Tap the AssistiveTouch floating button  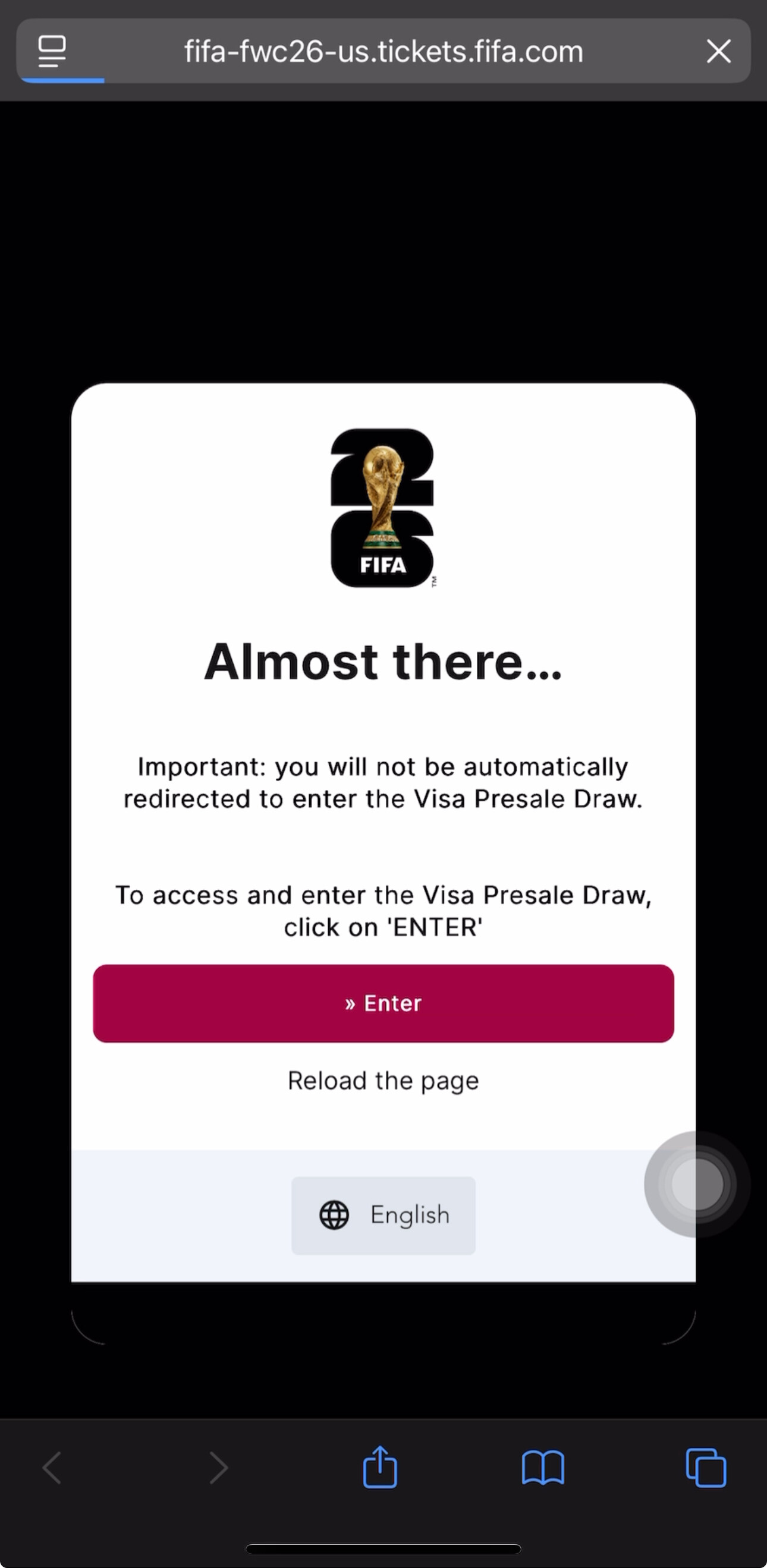(x=697, y=1184)
